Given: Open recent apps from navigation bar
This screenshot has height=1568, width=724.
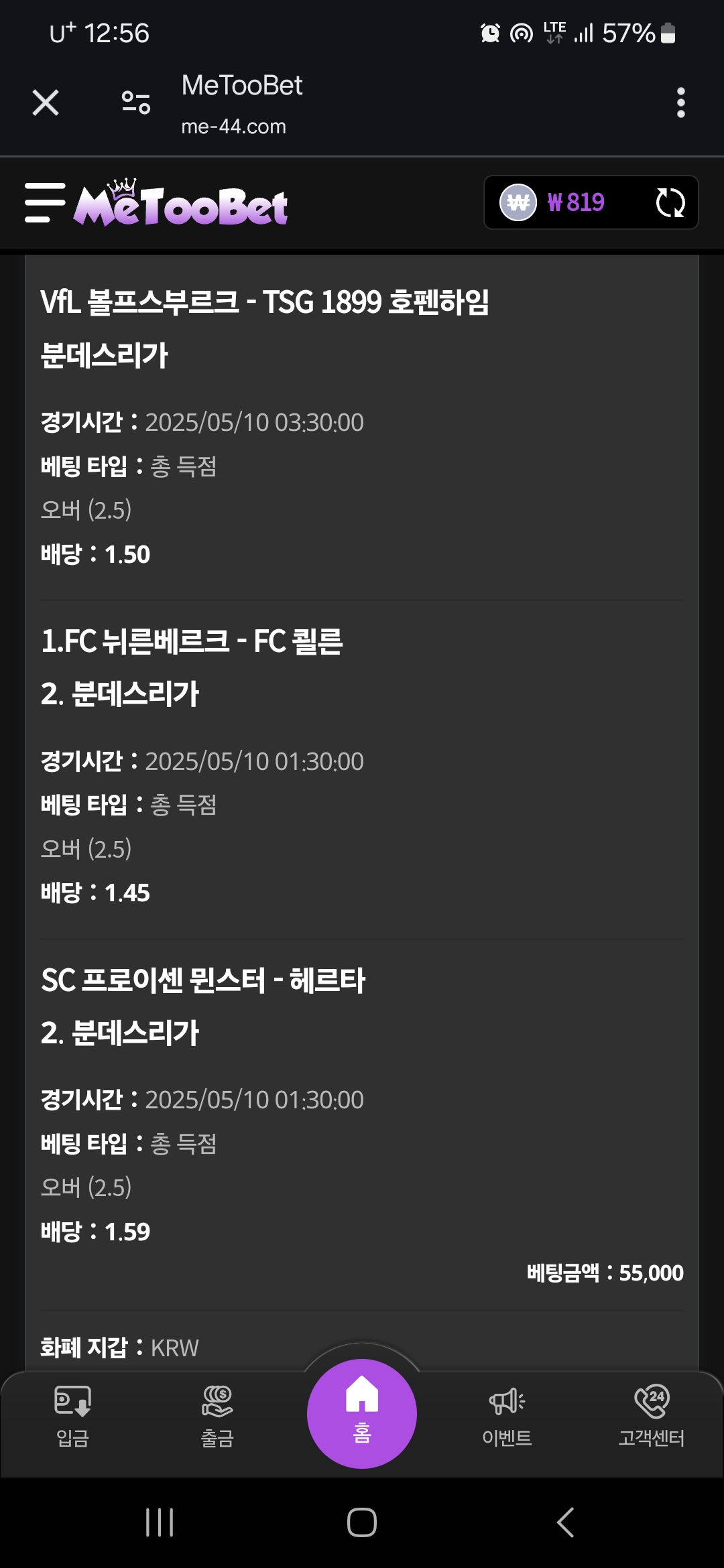Looking at the screenshot, I should point(160,1522).
